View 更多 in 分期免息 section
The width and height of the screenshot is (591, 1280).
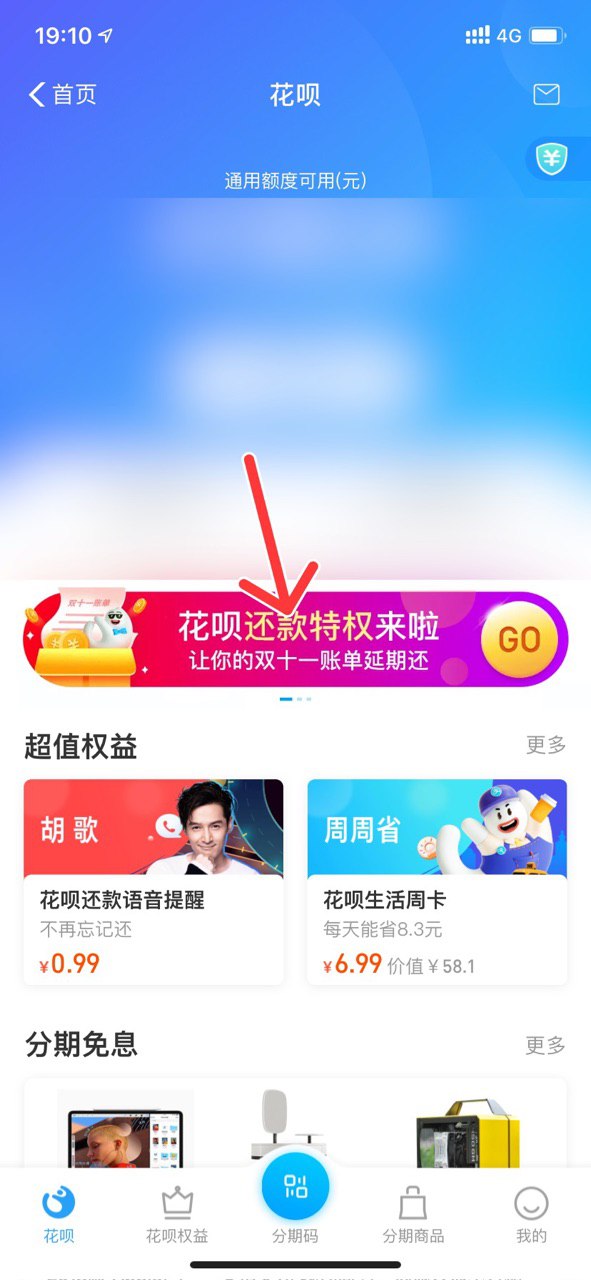(x=546, y=1045)
